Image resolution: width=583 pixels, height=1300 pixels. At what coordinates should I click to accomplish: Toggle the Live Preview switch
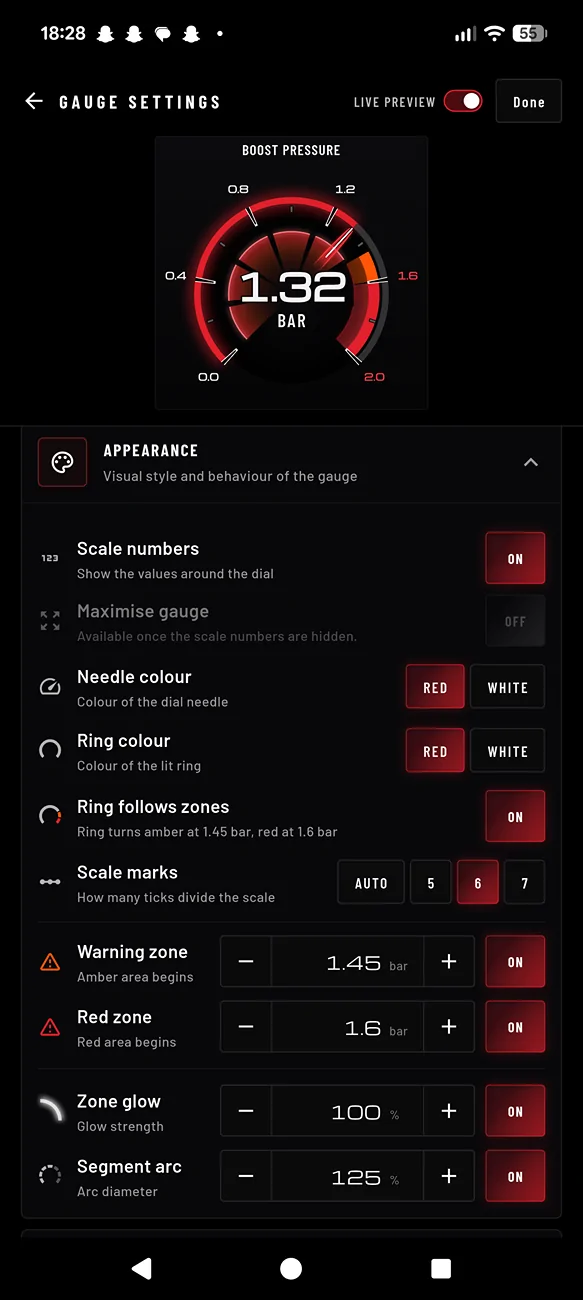pos(463,101)
